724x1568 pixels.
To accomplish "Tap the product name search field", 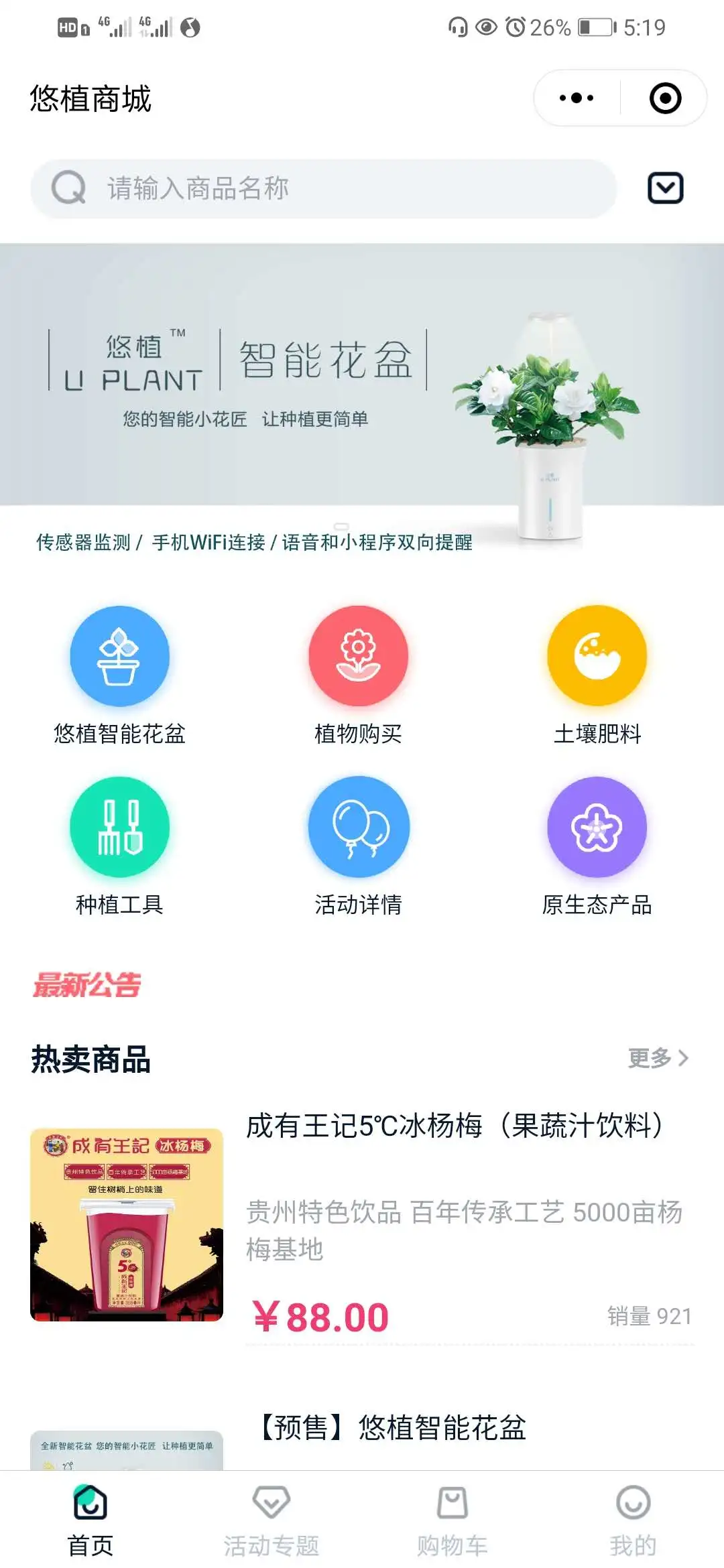I will [x=323, y=188].
